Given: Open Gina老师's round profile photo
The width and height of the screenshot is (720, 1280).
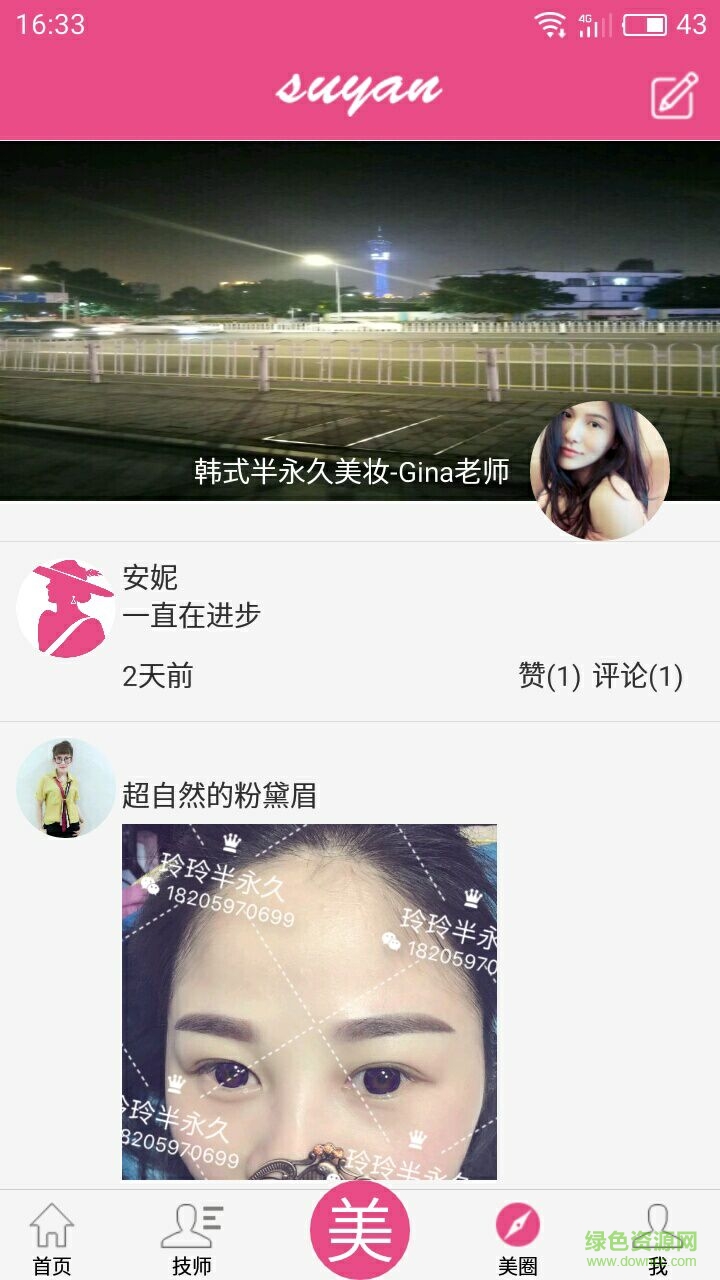Looking at the screenshot, I should (x=599, y=470).
